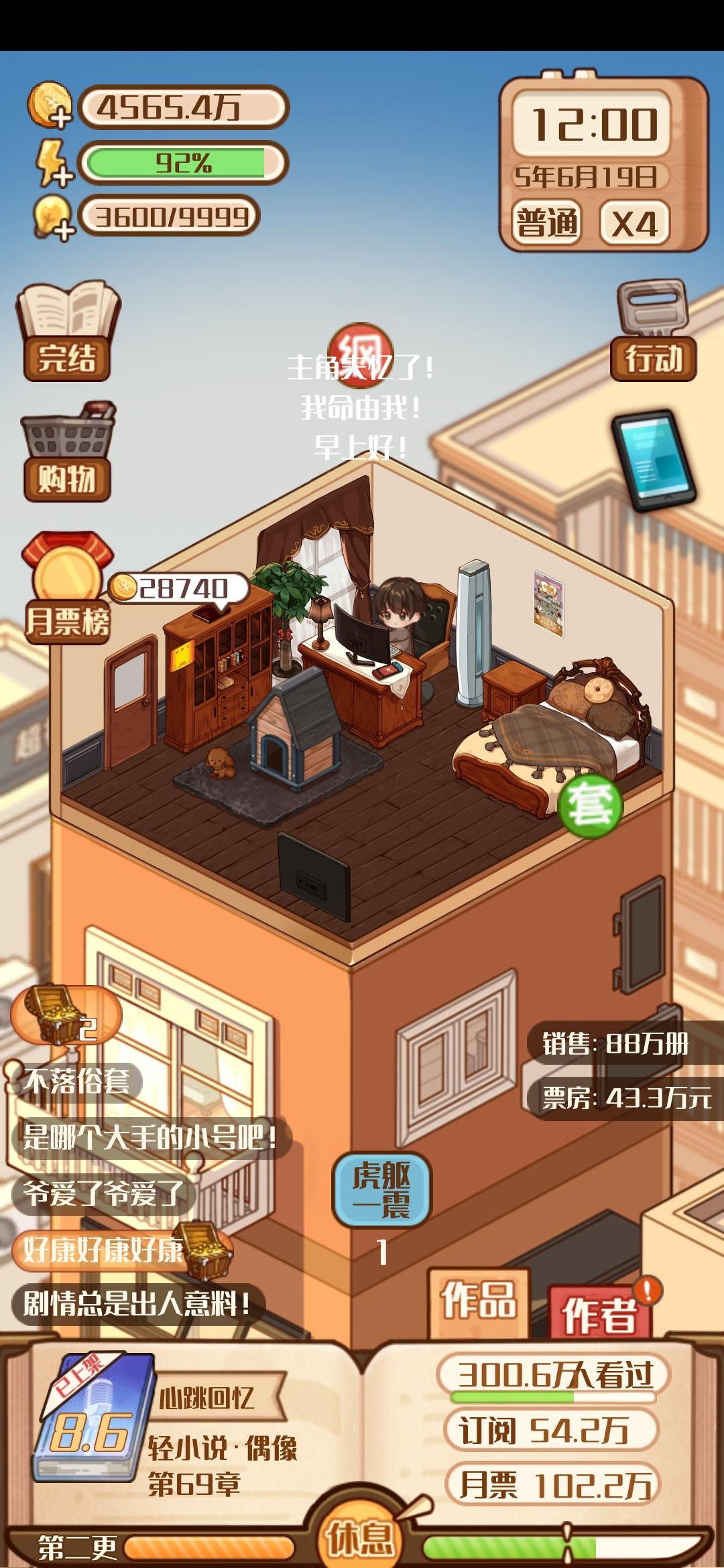Tap the green 套 badge
The height and width of the screenshot is (1568, 724).
[591, 806]
